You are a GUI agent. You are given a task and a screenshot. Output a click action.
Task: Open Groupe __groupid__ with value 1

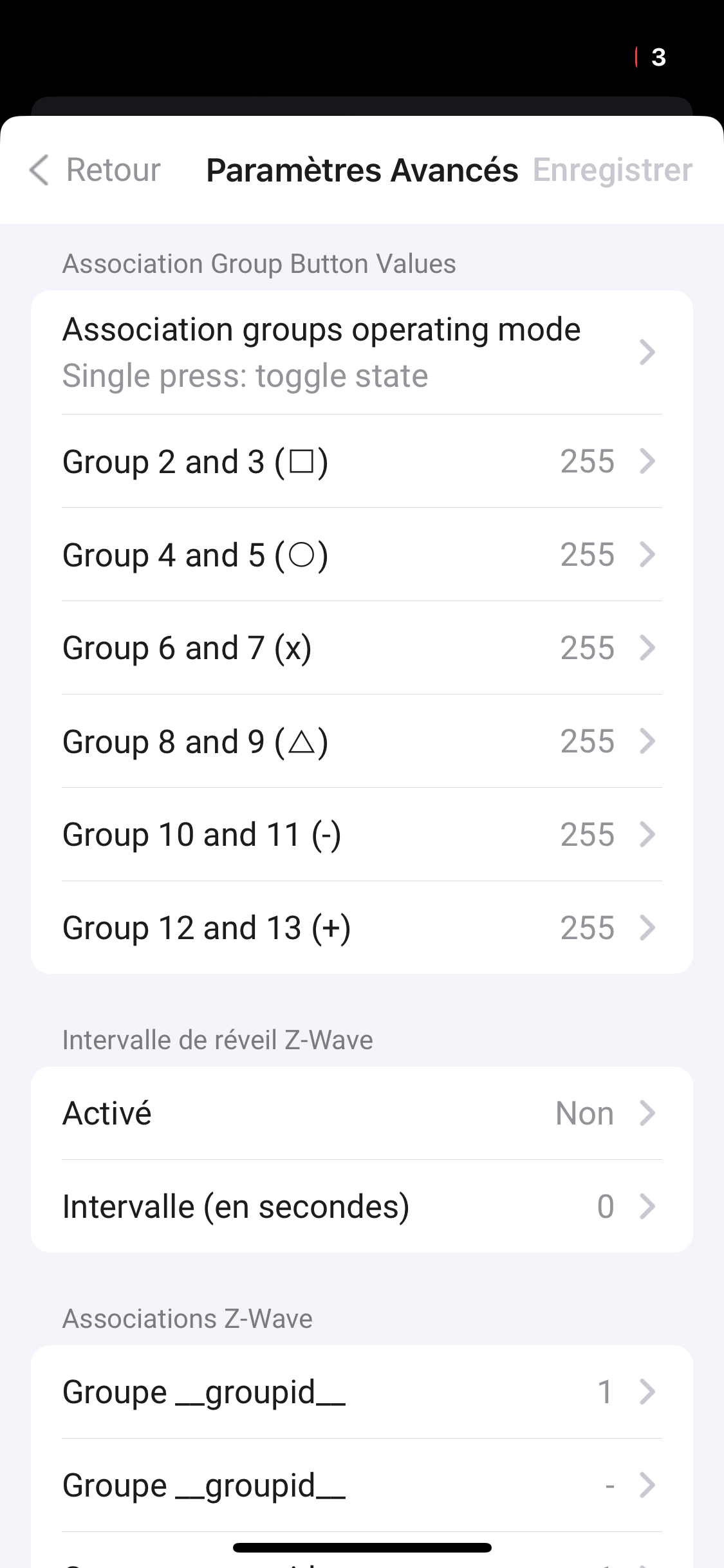362,1392
